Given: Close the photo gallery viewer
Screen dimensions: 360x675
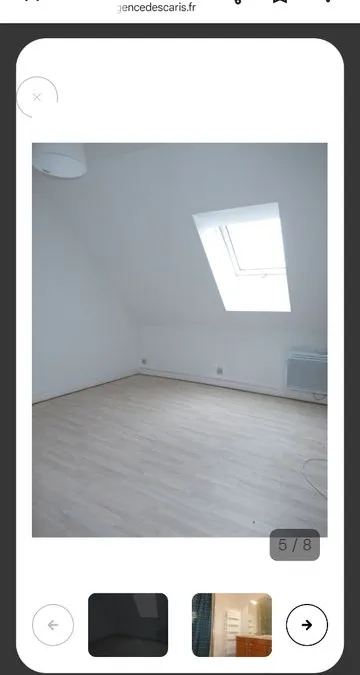Looking at the screenshot, I should point(37,97).
